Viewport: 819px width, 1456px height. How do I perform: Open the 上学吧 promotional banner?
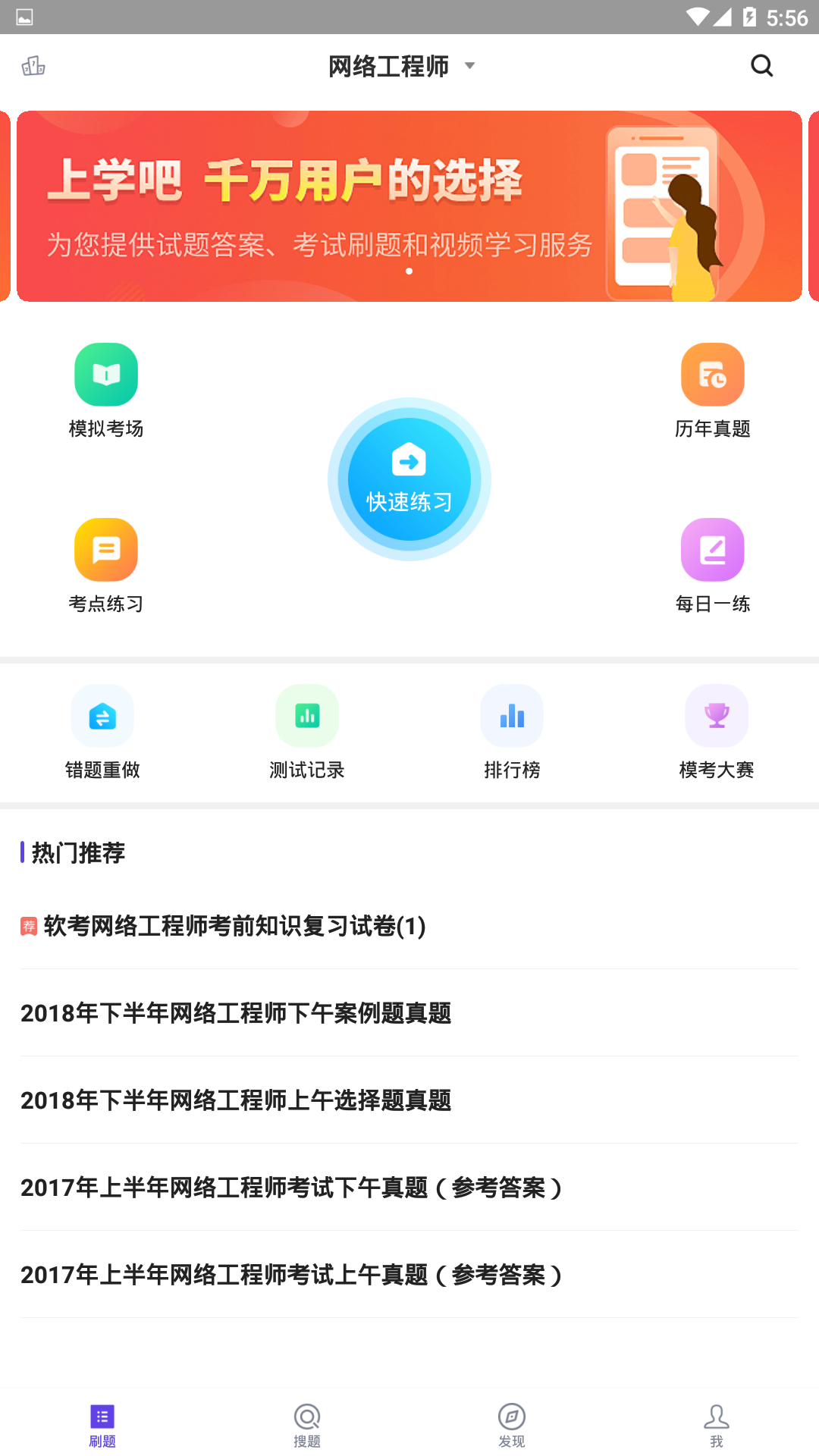[x=409, y=206]
